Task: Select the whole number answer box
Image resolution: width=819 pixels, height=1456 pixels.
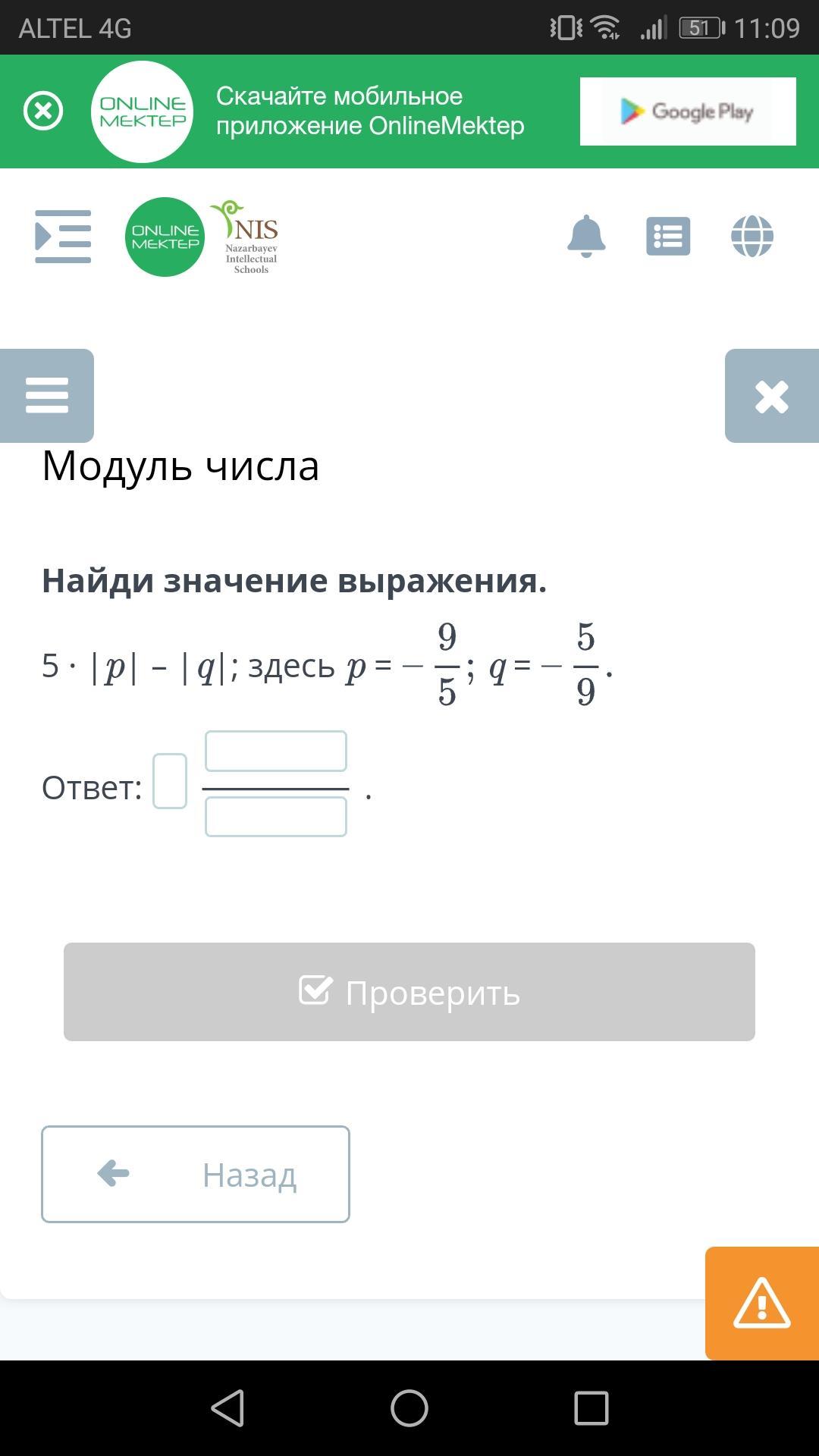Action: (170, 781)
